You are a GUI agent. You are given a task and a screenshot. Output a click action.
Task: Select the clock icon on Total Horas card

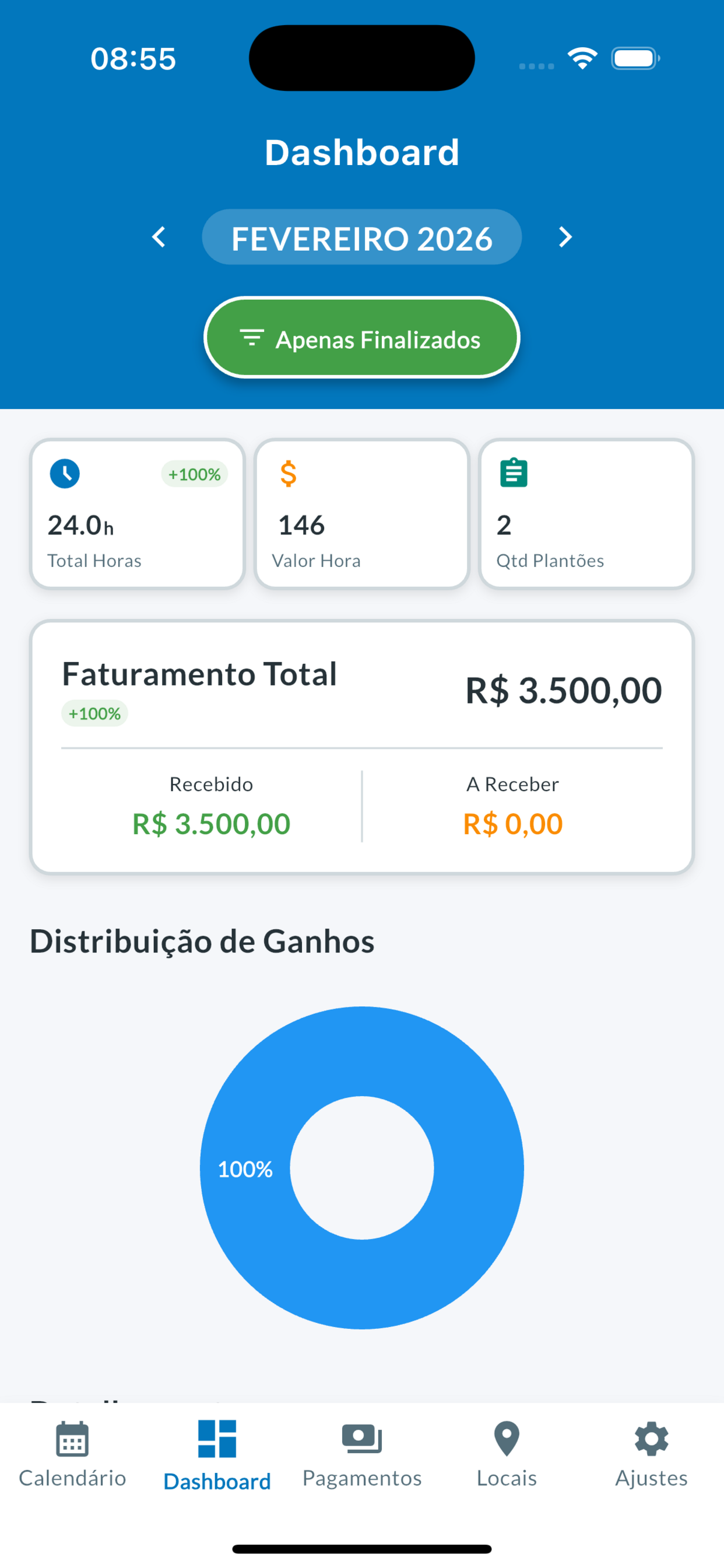(x=65, y=474)
